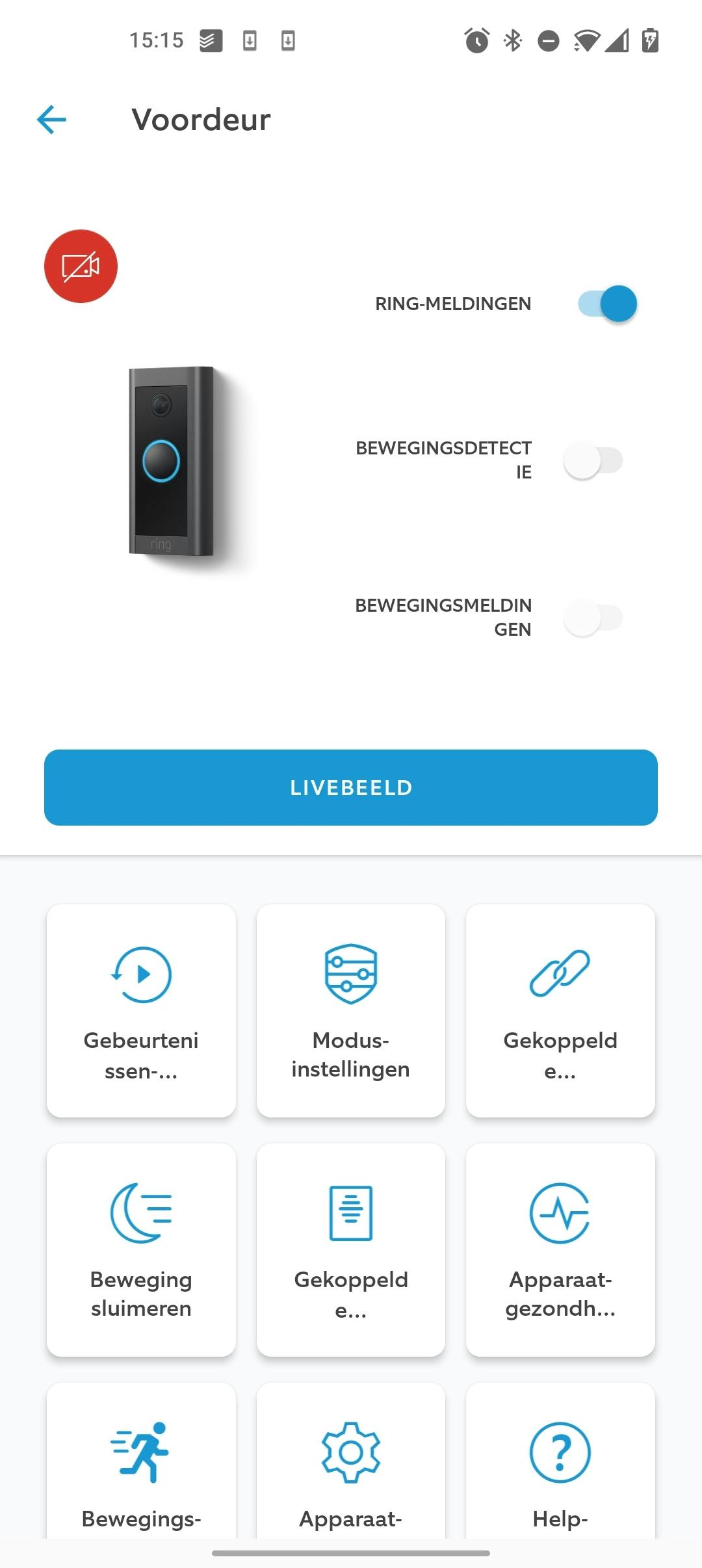Go back using the arrow beside Voordeur
Viewport: 702px width, 1568px height.
(52, 120)
